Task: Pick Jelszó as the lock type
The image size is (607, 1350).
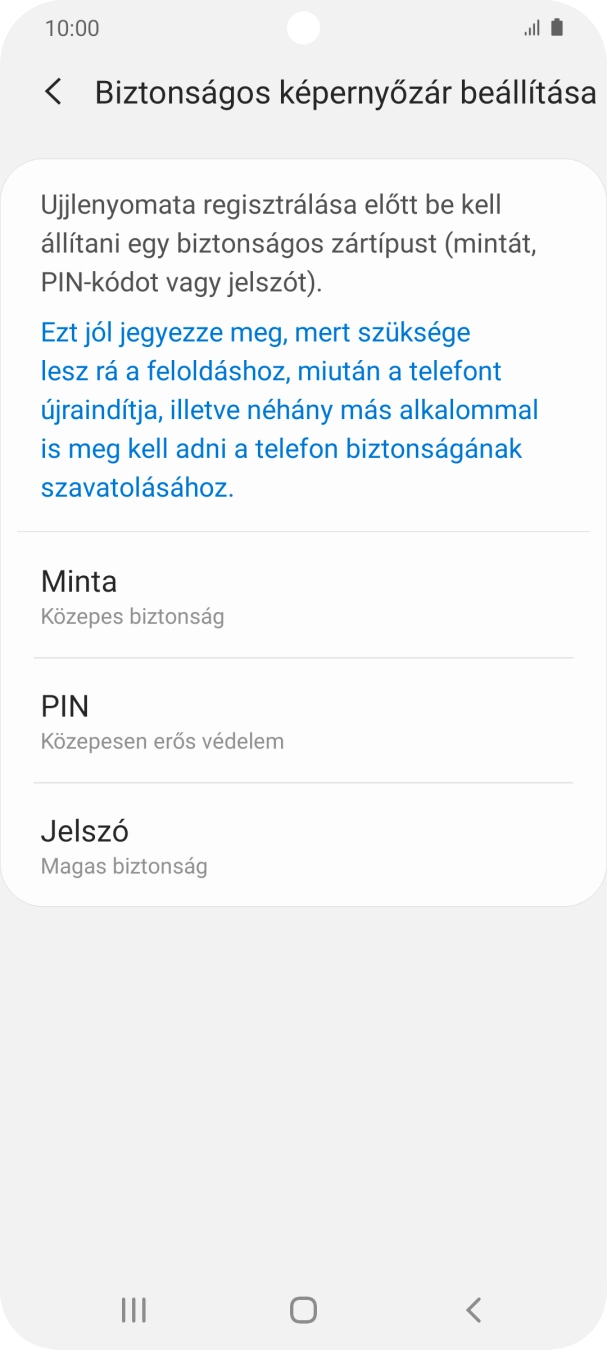Action: [302, 846]
